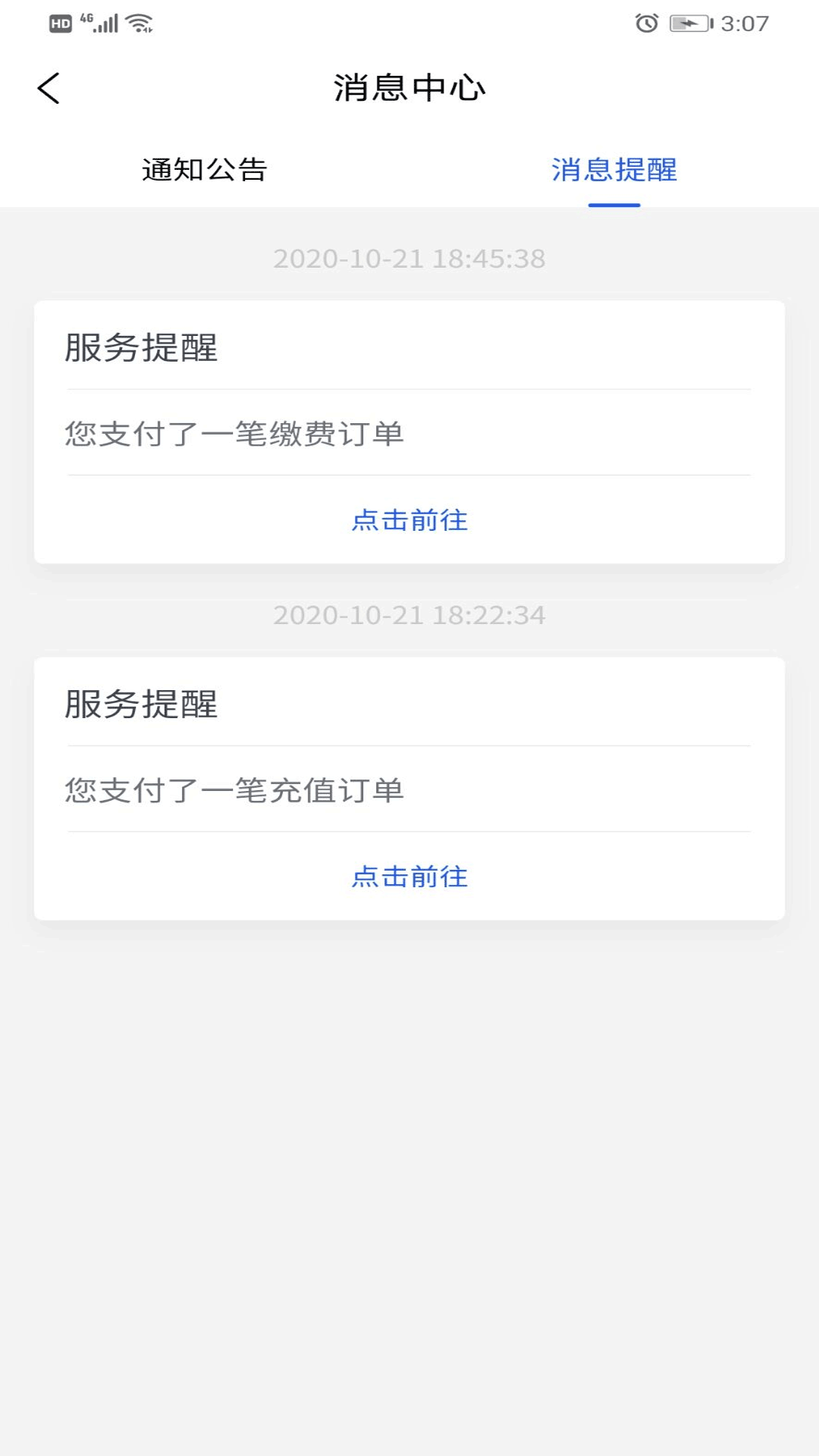The image size is (819, 1456).
Task: Click the alarm clock status icon
Action: [x=644, y=24]
